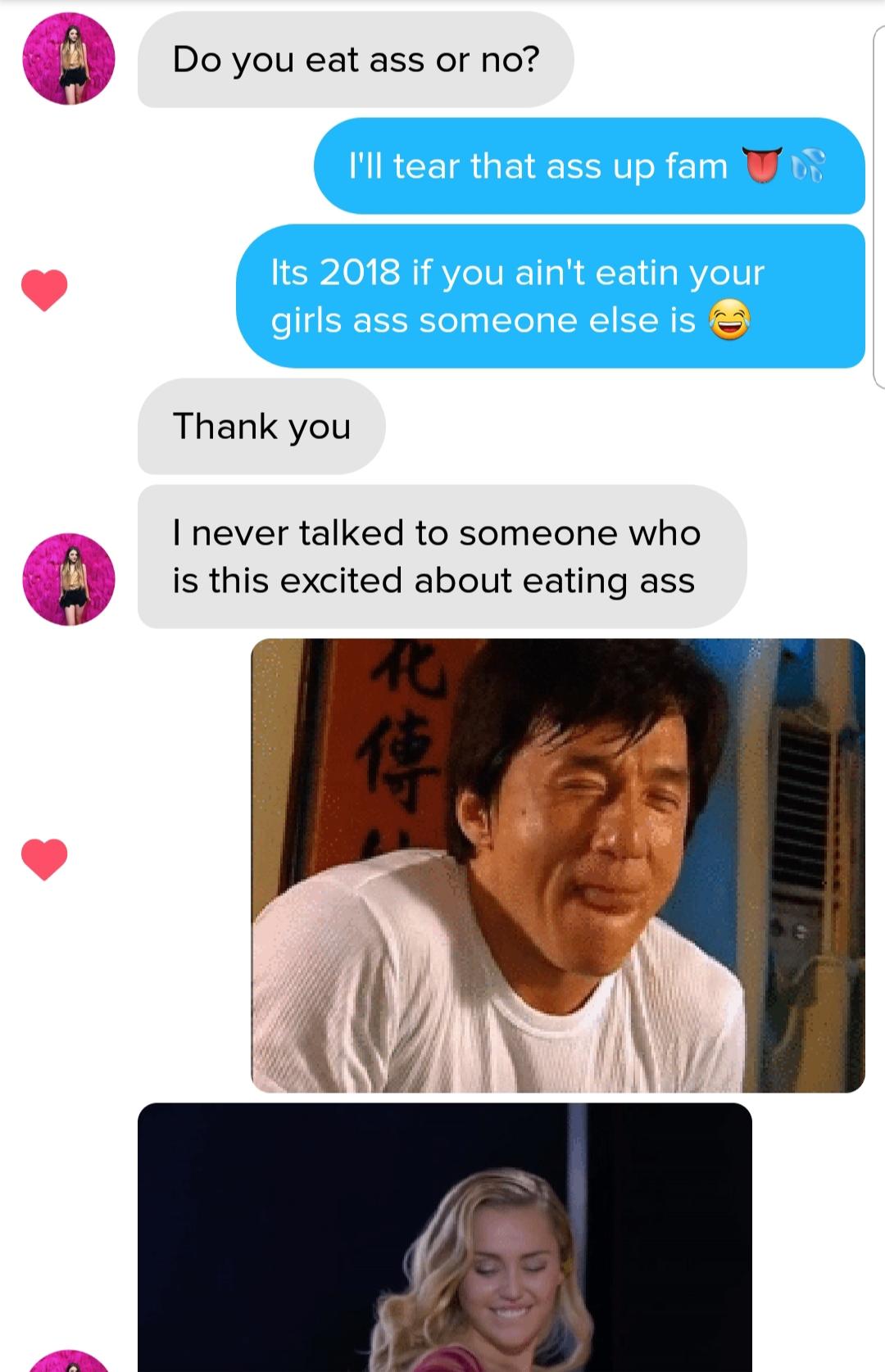Open profile photo beside 'Do you eat' message

[x=69, y=59]
